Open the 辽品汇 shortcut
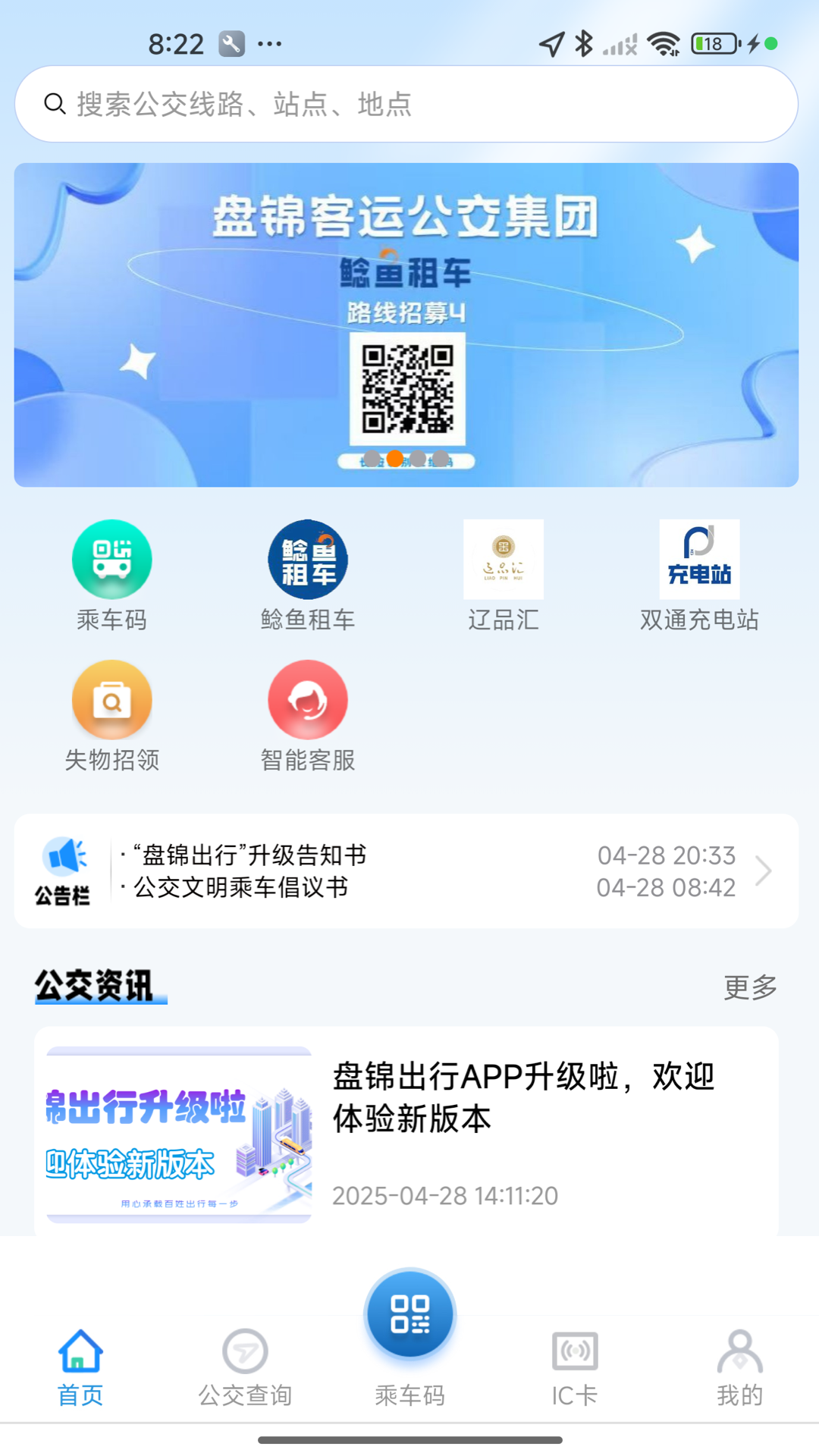 [503, 575]
